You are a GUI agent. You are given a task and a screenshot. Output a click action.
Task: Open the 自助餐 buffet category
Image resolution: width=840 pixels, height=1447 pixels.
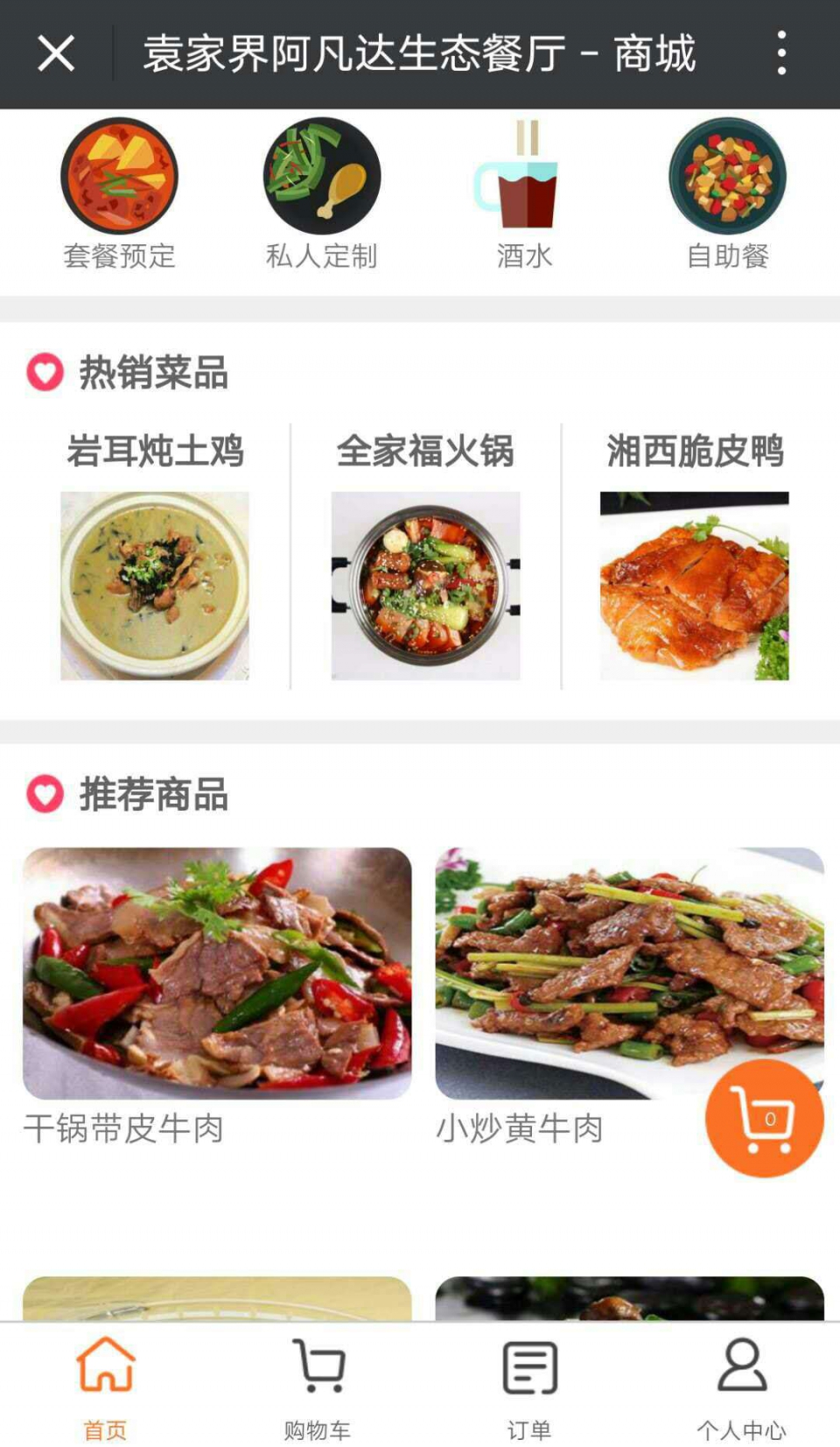[x=727, y=193]
